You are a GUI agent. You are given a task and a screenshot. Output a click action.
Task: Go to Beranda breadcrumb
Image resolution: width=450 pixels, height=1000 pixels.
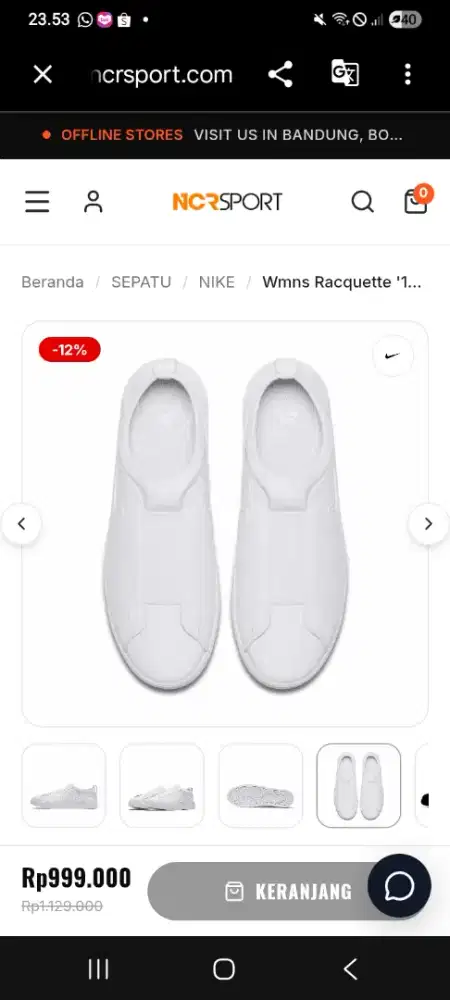(x=52, y=282)
